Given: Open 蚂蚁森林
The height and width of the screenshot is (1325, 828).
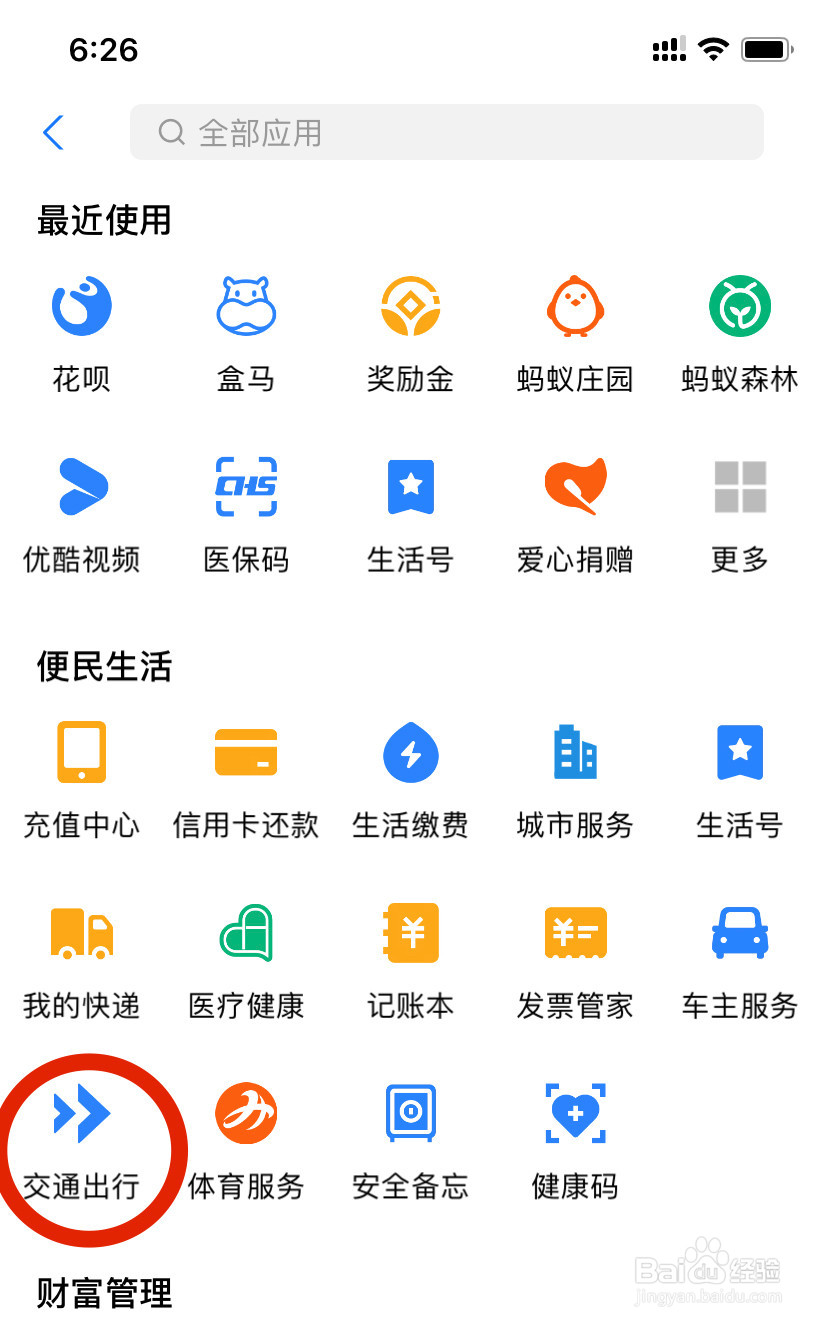Looking at the screenshot, I should (739, 335).
